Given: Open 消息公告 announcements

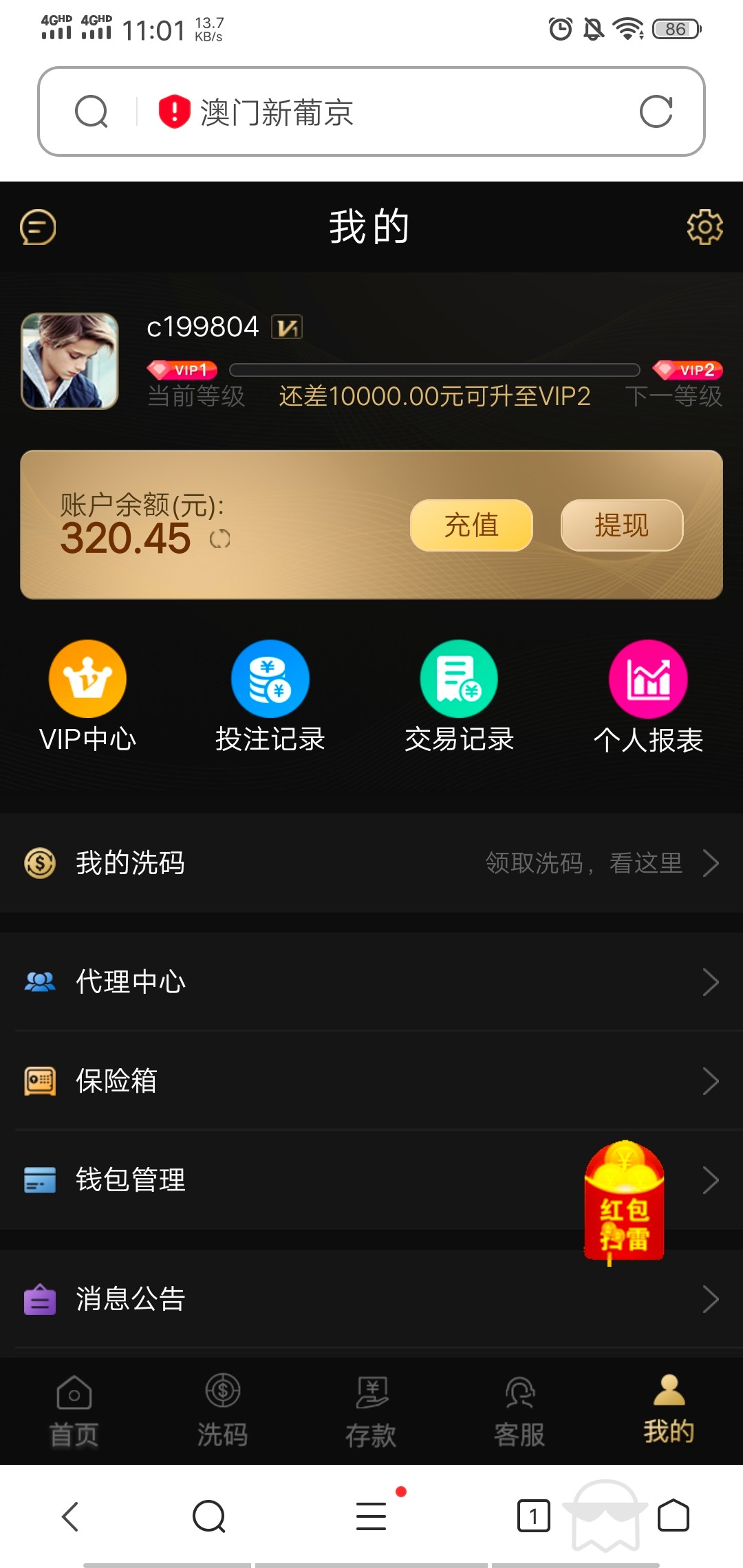Looking at the screenshot, I should pyautogui.click(x=371, y=1299).
